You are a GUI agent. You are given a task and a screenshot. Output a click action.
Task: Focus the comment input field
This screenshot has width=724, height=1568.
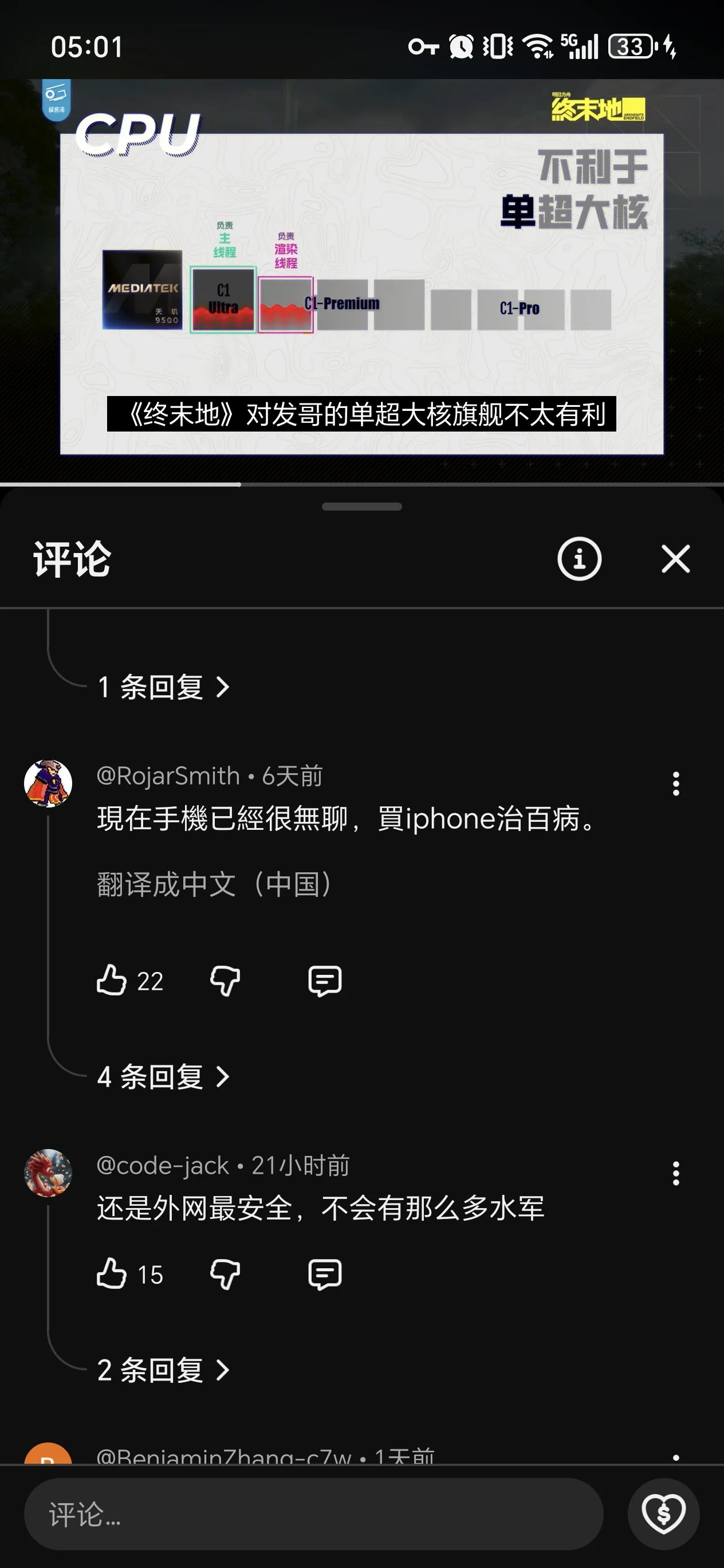(313, 1514)
